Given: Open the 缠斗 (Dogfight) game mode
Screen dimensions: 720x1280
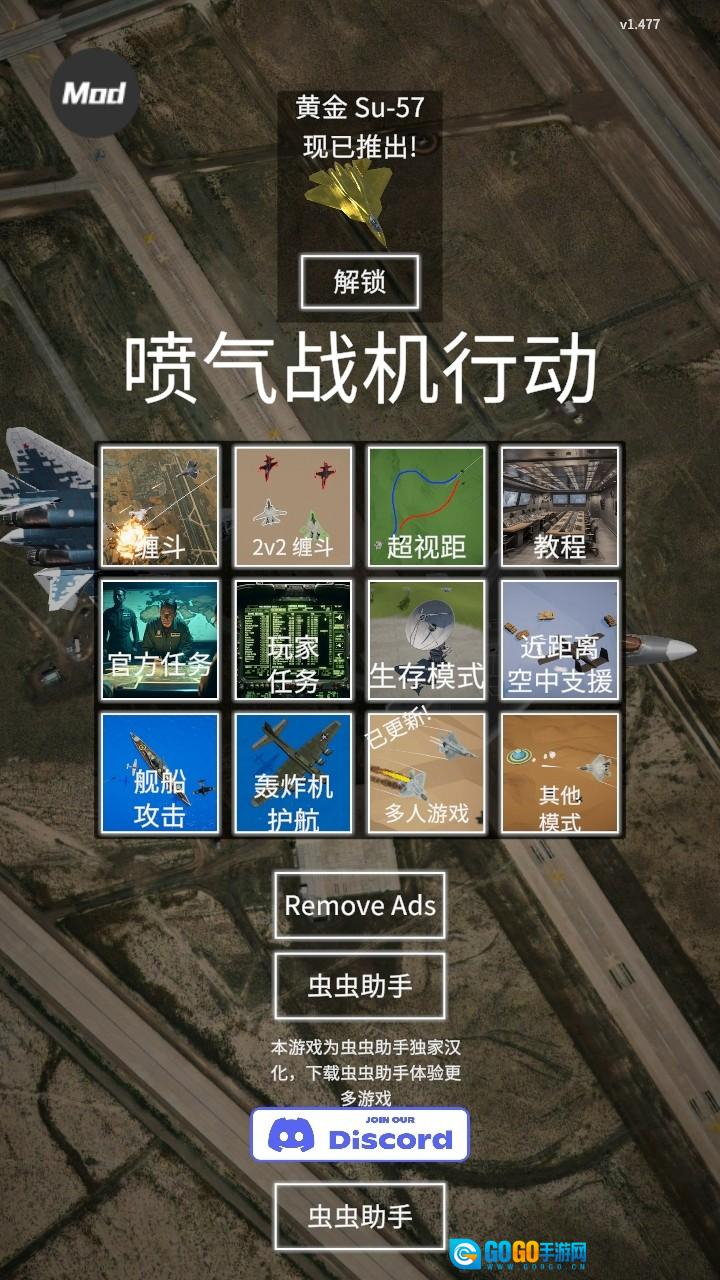Looking at the screenshot, I should tap(160, 505).
